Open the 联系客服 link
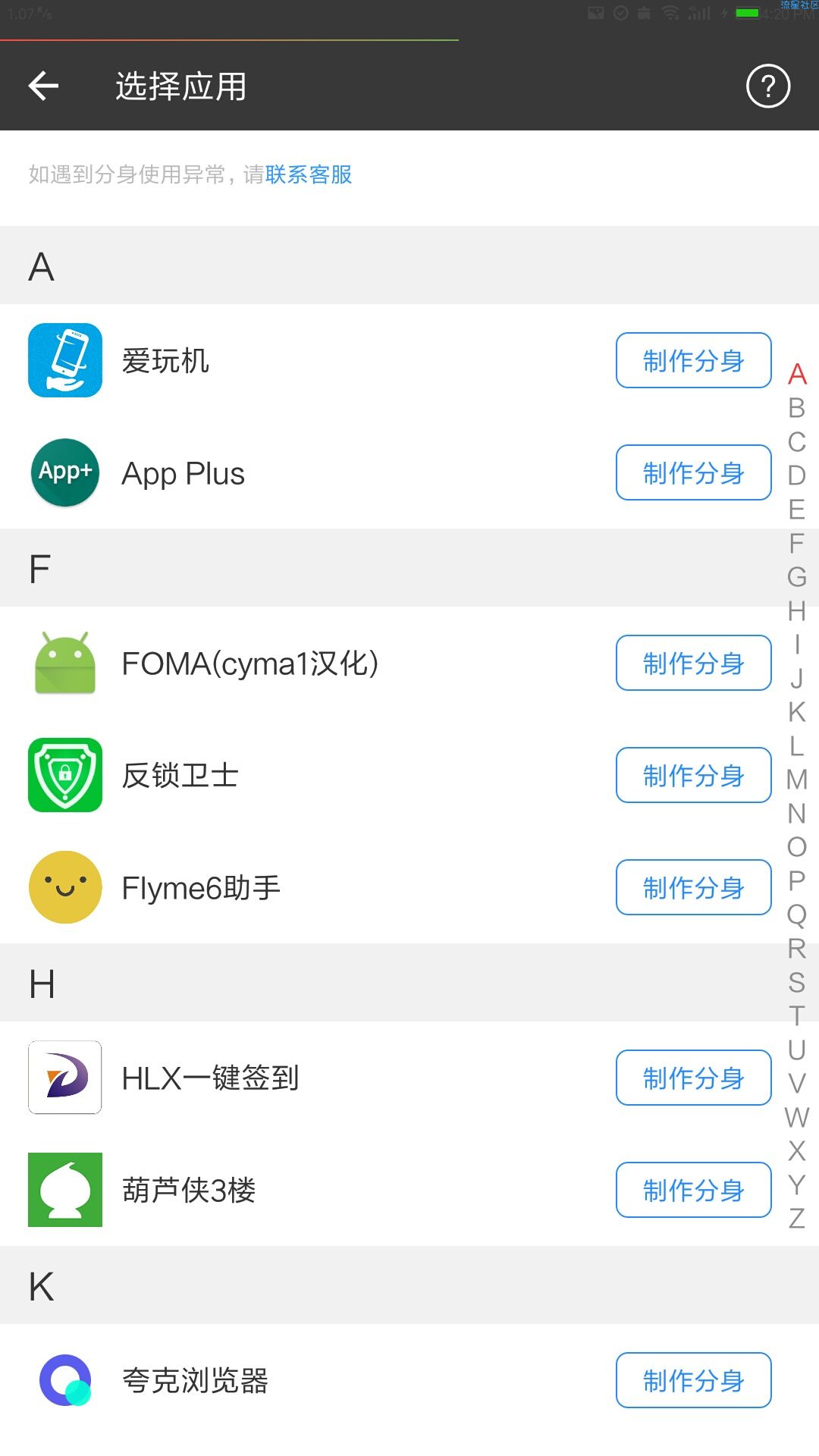This screenshot has height=1456, width=819. pos(309,174)
